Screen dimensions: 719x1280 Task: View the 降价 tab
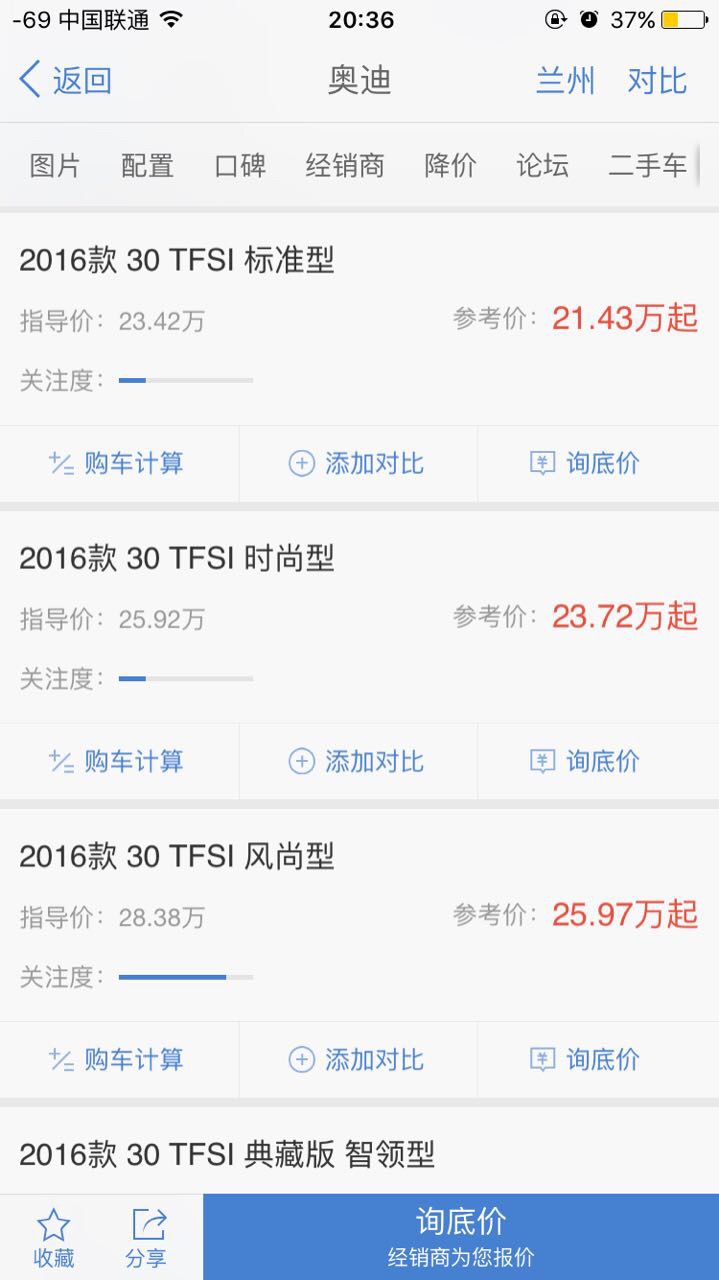click(x=450, y=165)
